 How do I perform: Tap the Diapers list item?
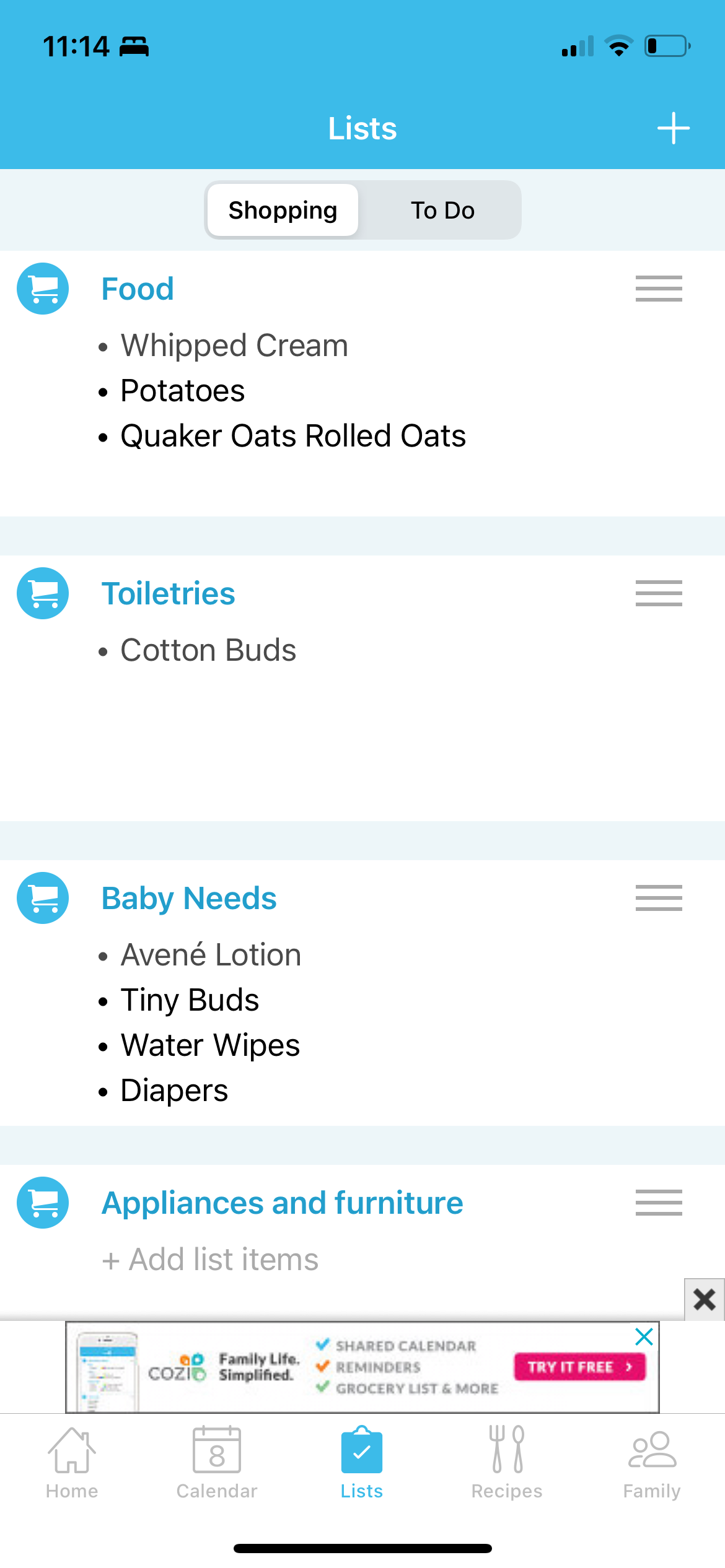(174, 1090)
